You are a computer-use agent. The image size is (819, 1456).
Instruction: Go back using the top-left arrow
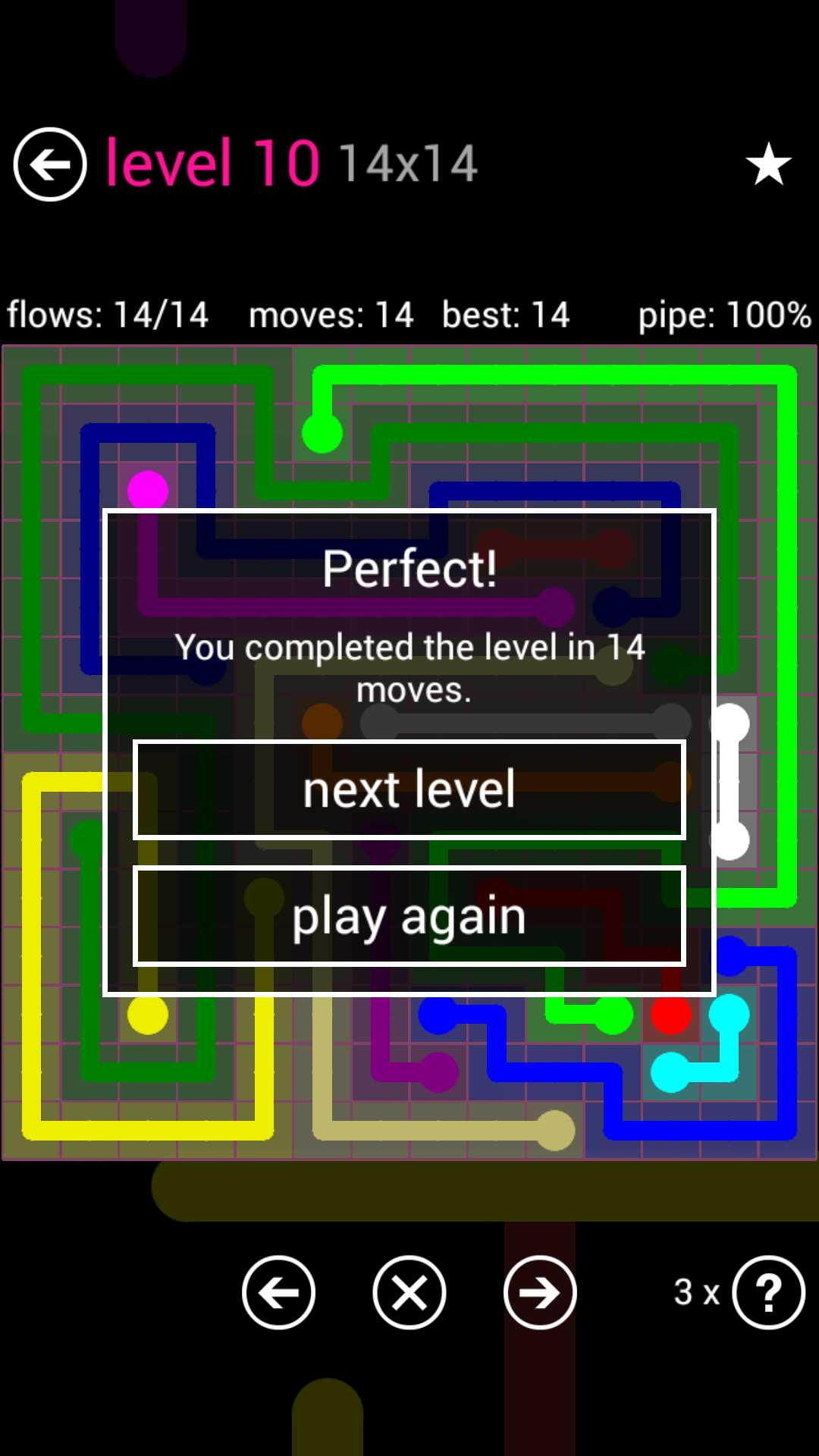click(x=50, y=165)
